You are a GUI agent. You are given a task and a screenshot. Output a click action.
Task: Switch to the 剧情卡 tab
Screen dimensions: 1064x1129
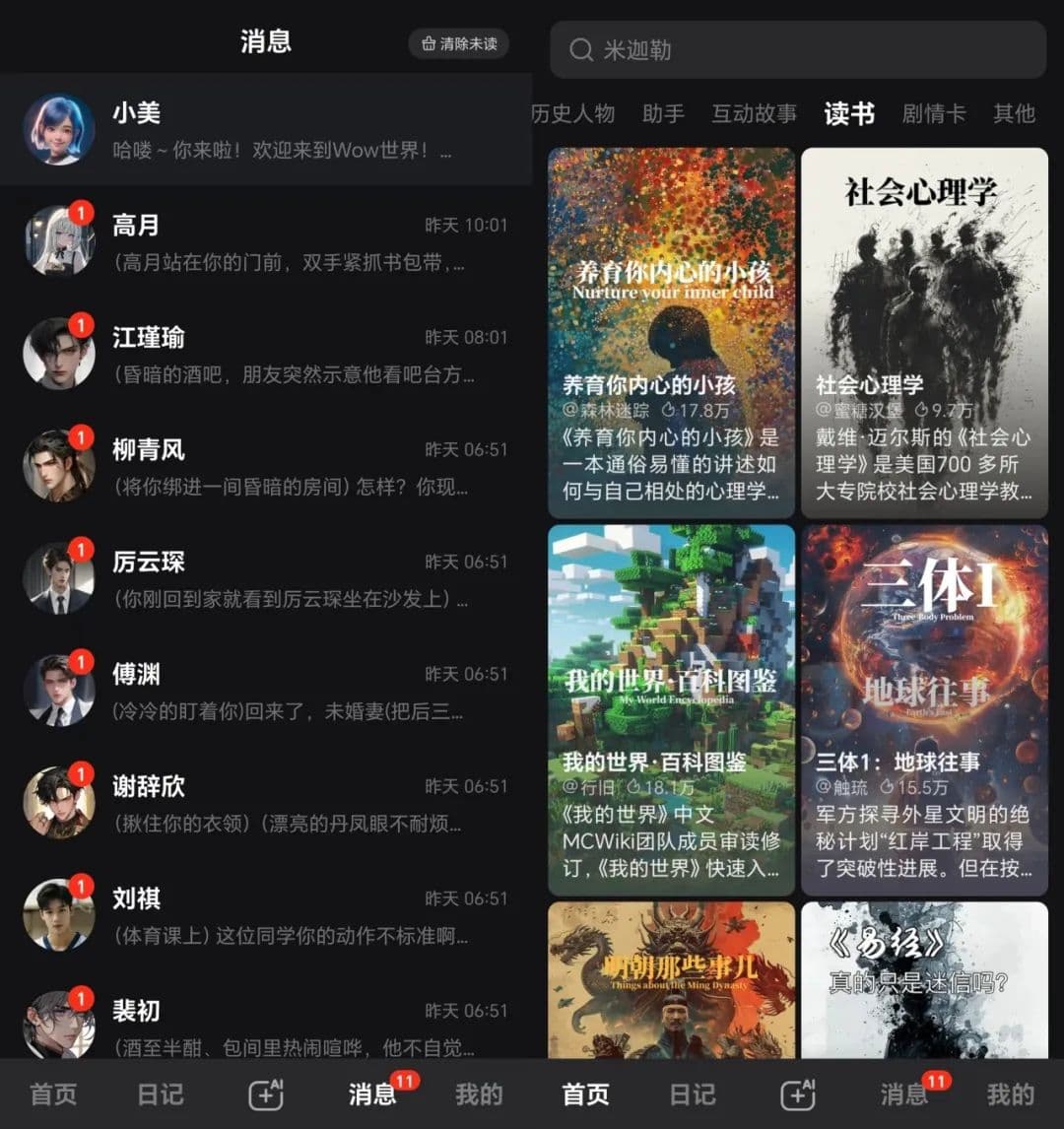(934, 114)
